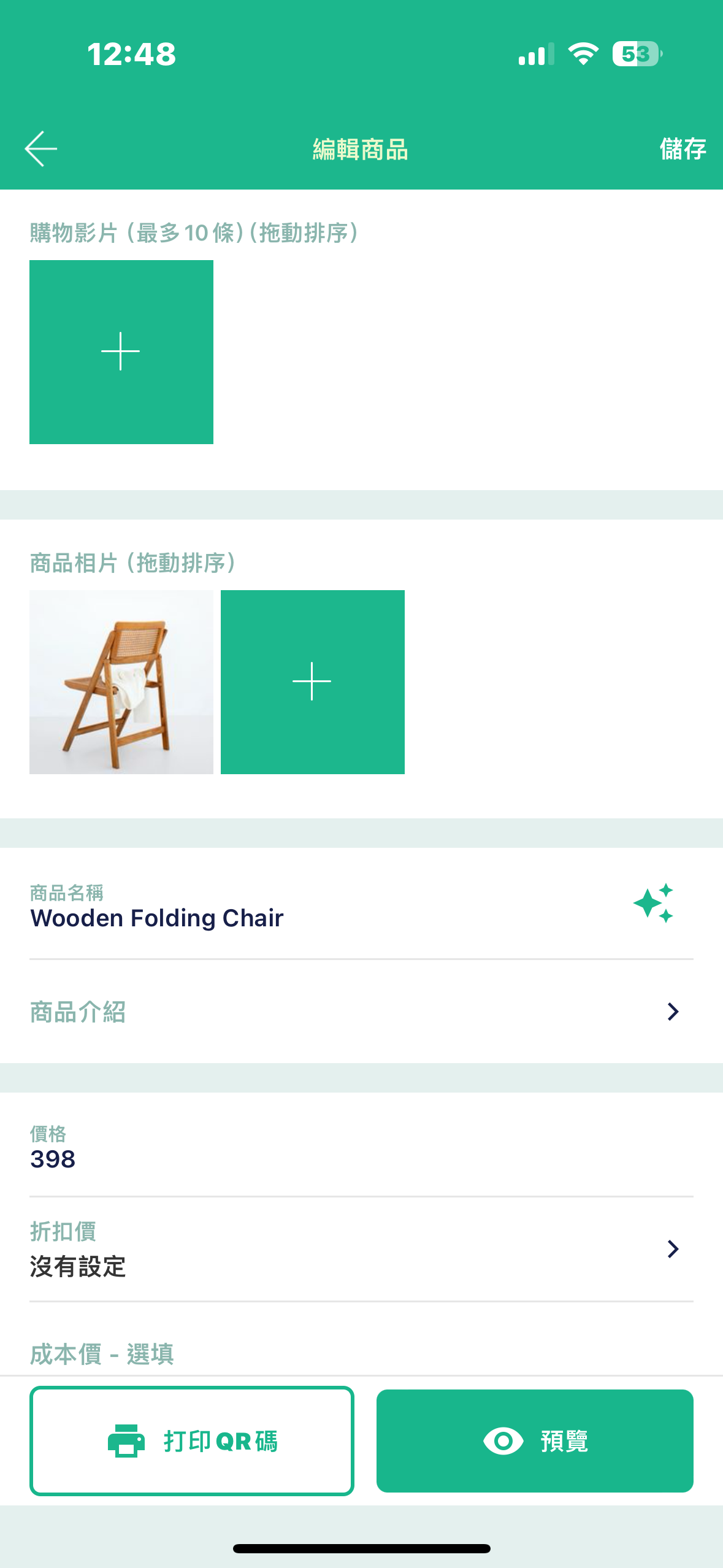Add a shopping video under 購物影片
Image resolution: width=723 pixels, height=1568 pixels.
pyautogui.click(x=121, y=352)
